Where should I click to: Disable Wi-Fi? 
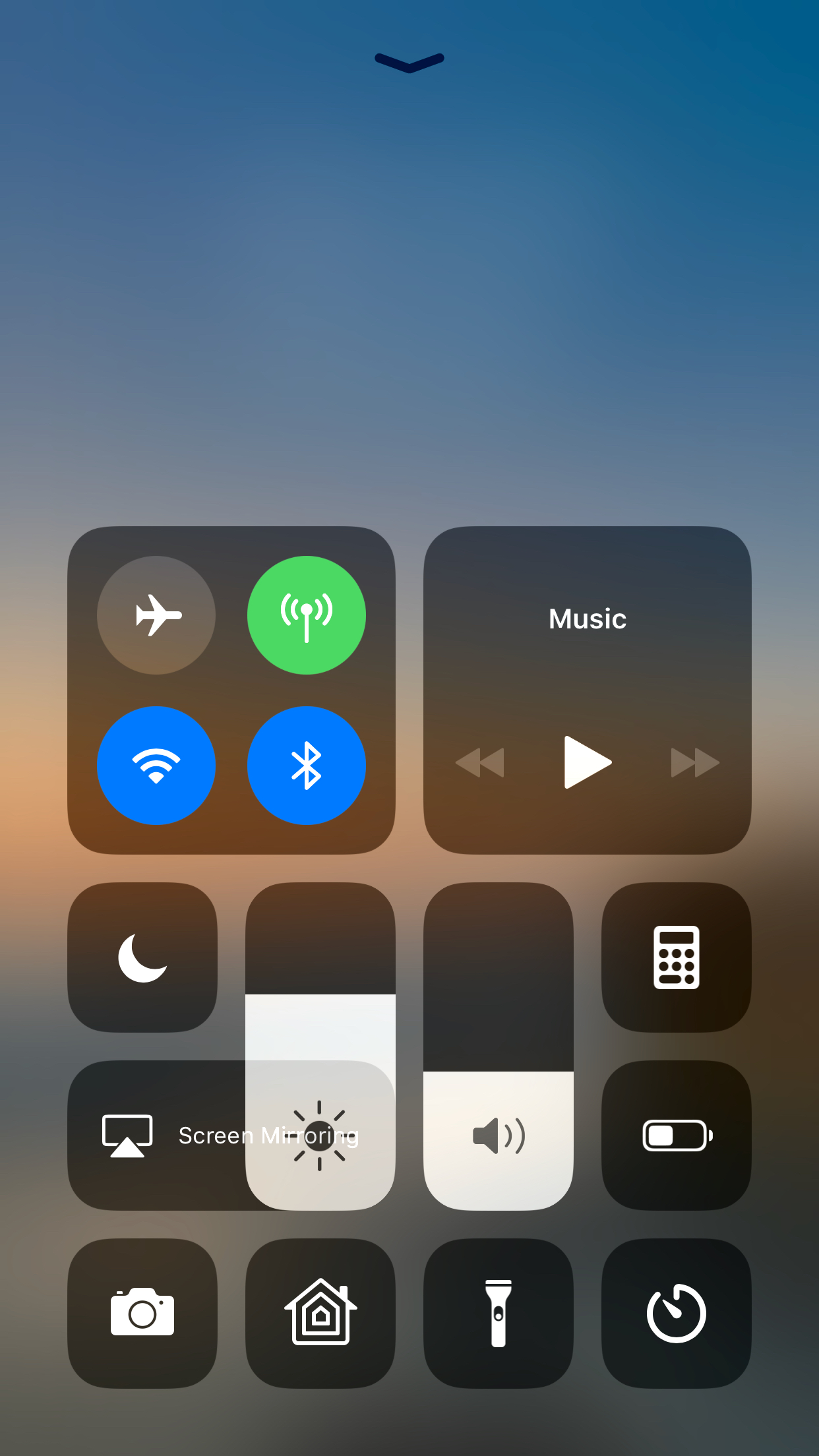(156, 766)
